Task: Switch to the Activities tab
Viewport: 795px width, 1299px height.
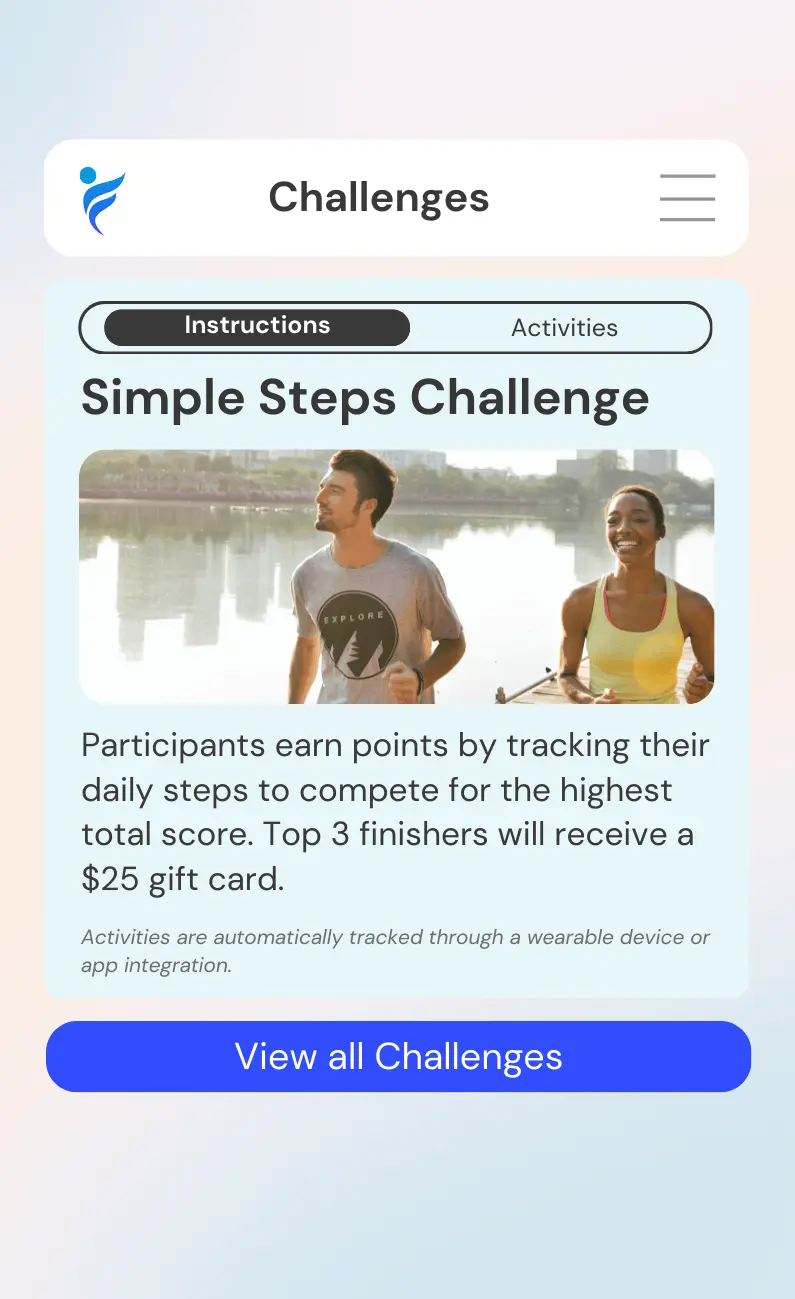Action: (x=564, y=328)
